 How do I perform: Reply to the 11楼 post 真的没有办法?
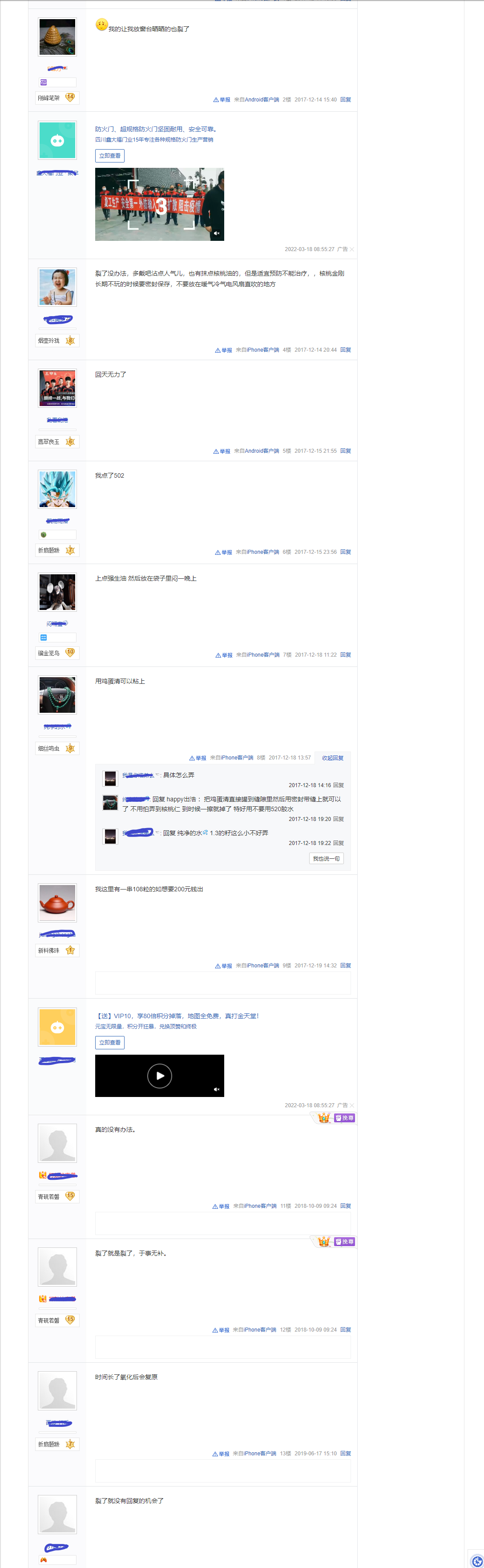(x=345, y=1206)
